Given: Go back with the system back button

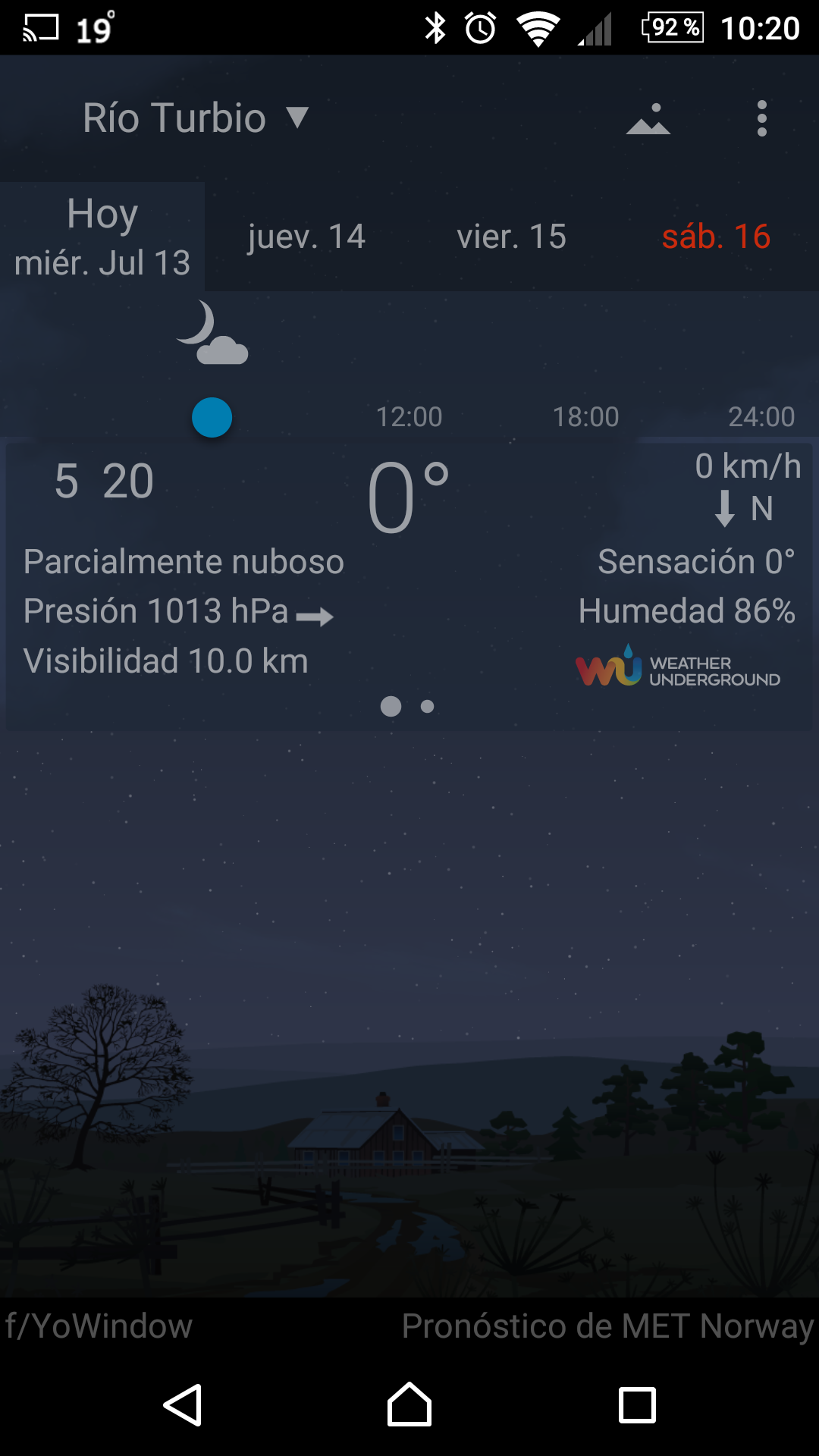Looking at the screenshot, I should [183, 1405].
